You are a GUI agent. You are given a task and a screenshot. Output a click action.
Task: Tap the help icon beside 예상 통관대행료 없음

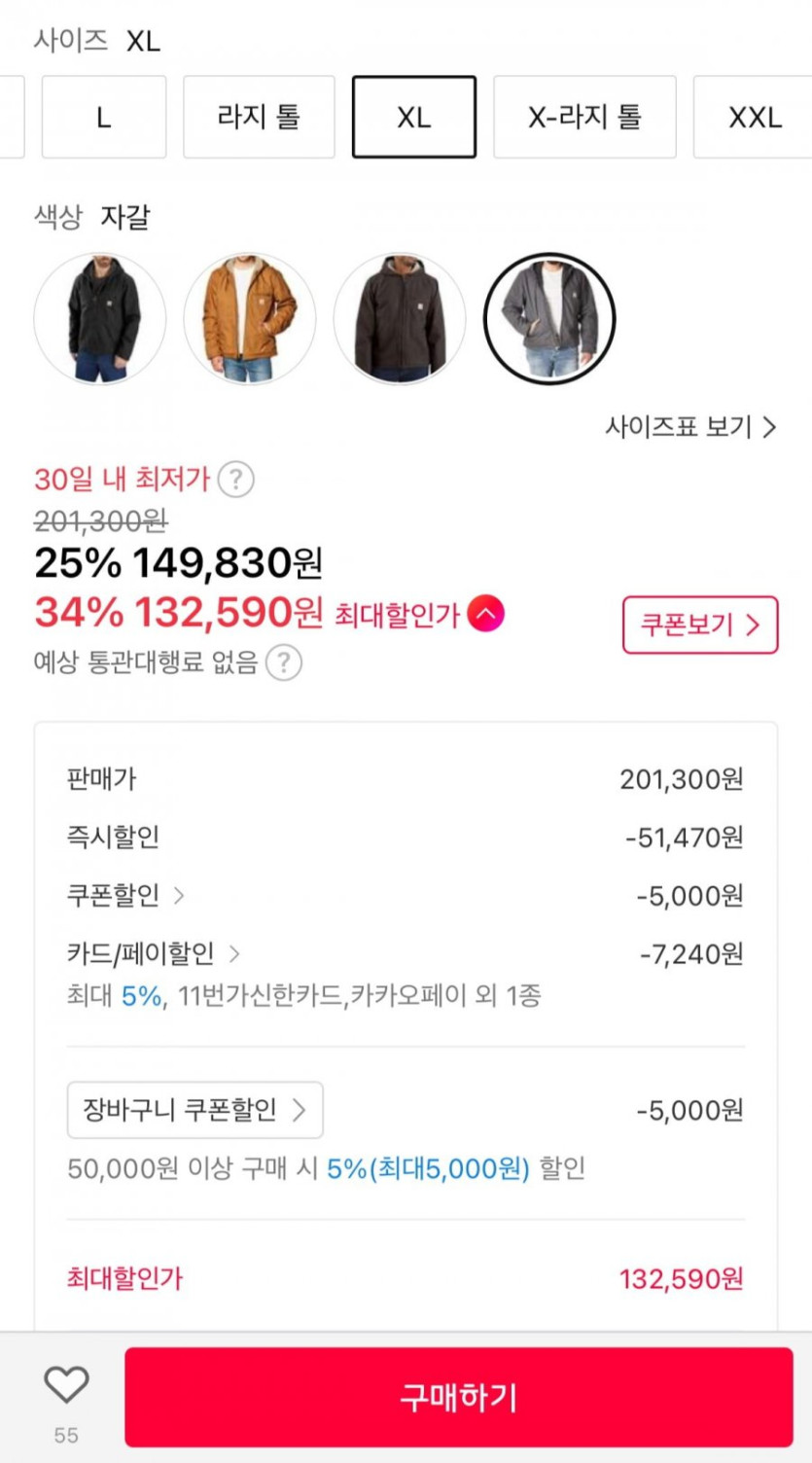click(284, 663)
